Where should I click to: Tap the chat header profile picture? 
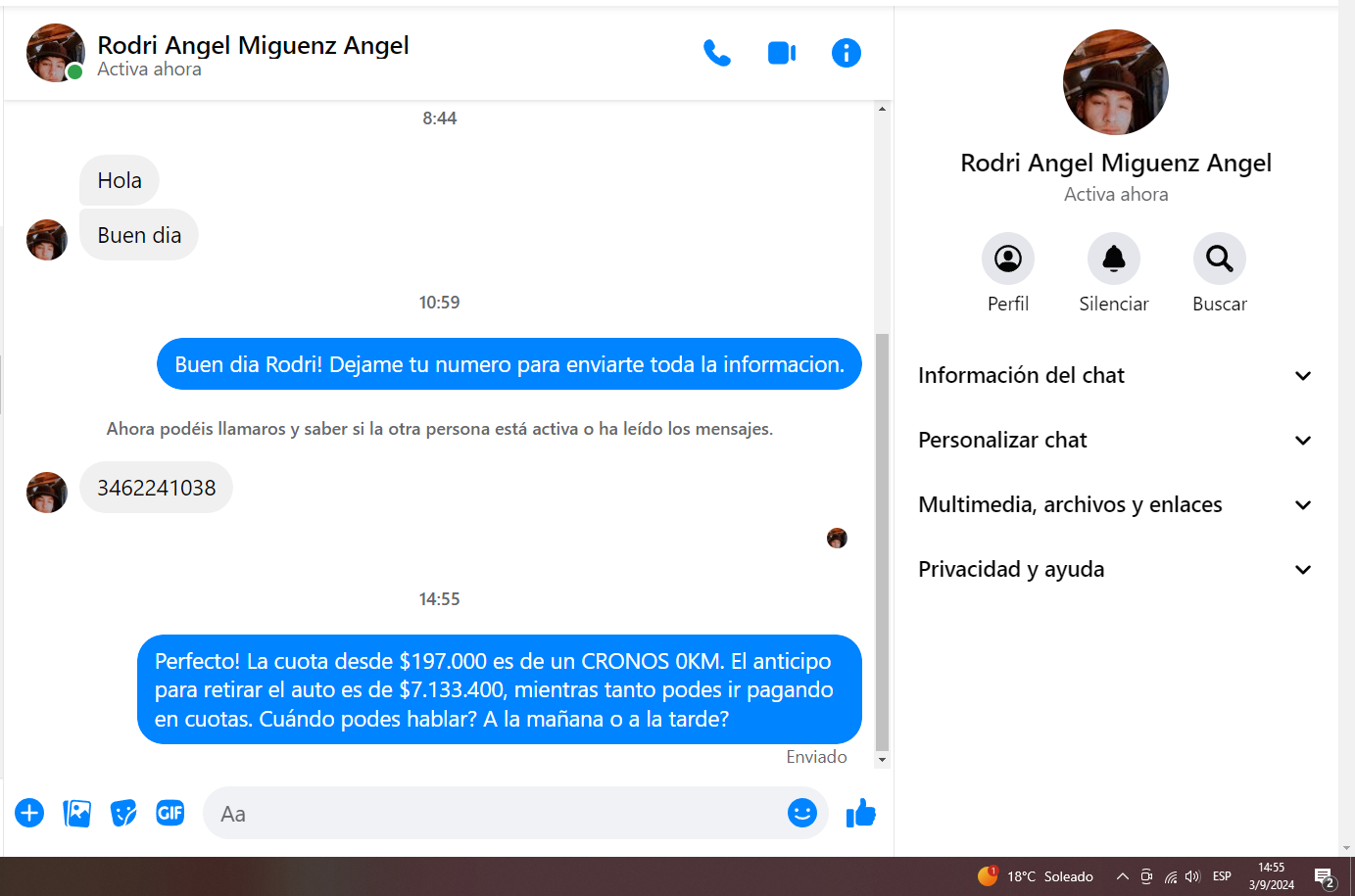(55, 53)
